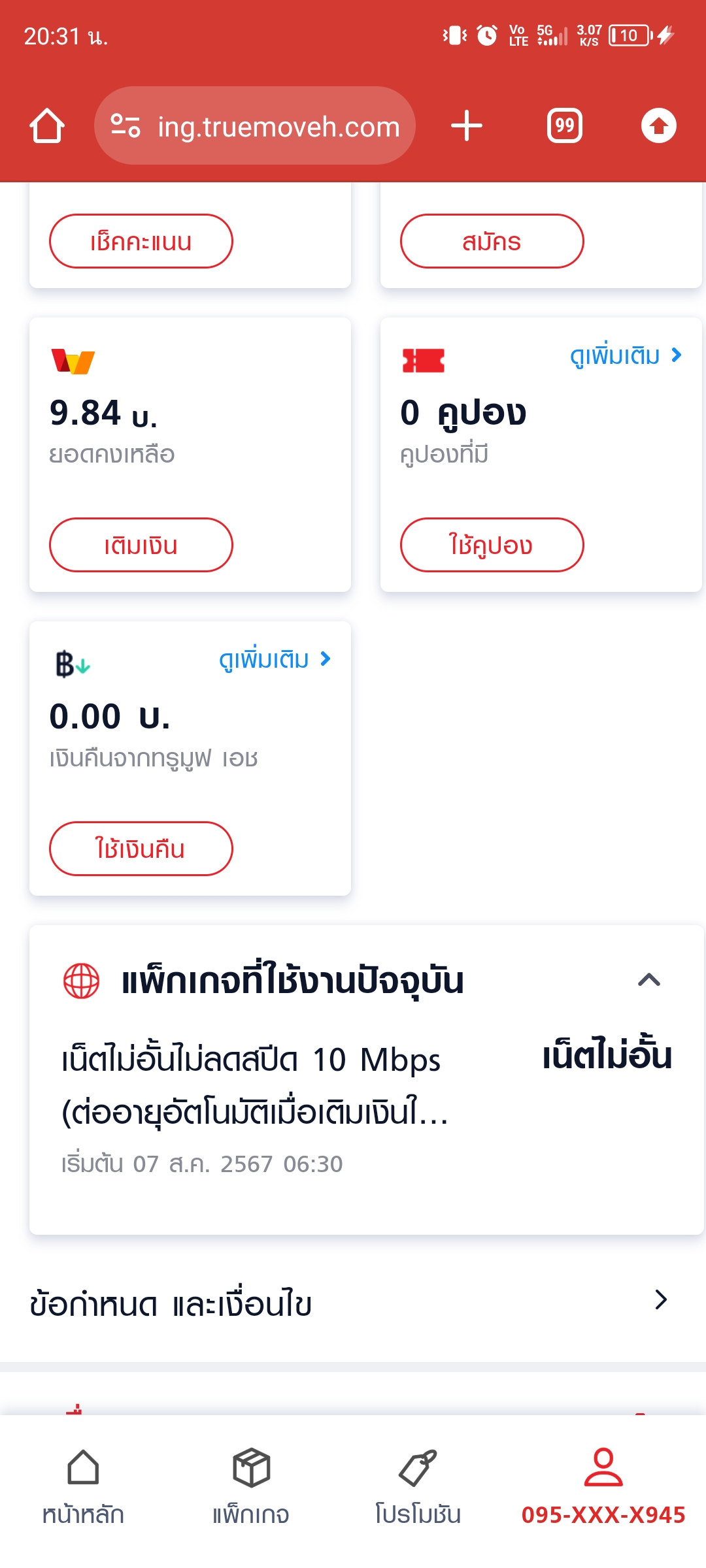706x1568 pixels.
Task: Tap the browser update arrow icon
Action: coord(658,125)
